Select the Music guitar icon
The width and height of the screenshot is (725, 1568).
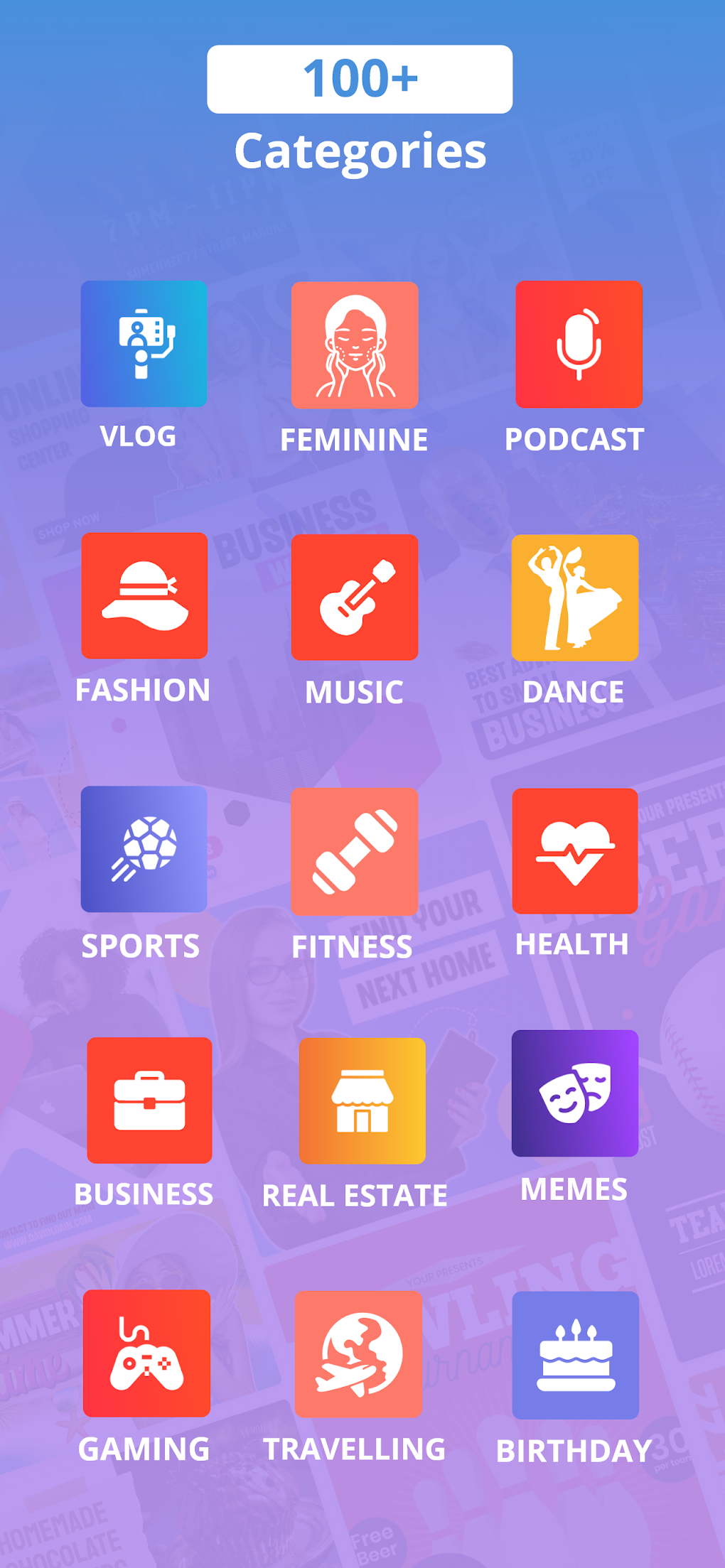[355, 598]
